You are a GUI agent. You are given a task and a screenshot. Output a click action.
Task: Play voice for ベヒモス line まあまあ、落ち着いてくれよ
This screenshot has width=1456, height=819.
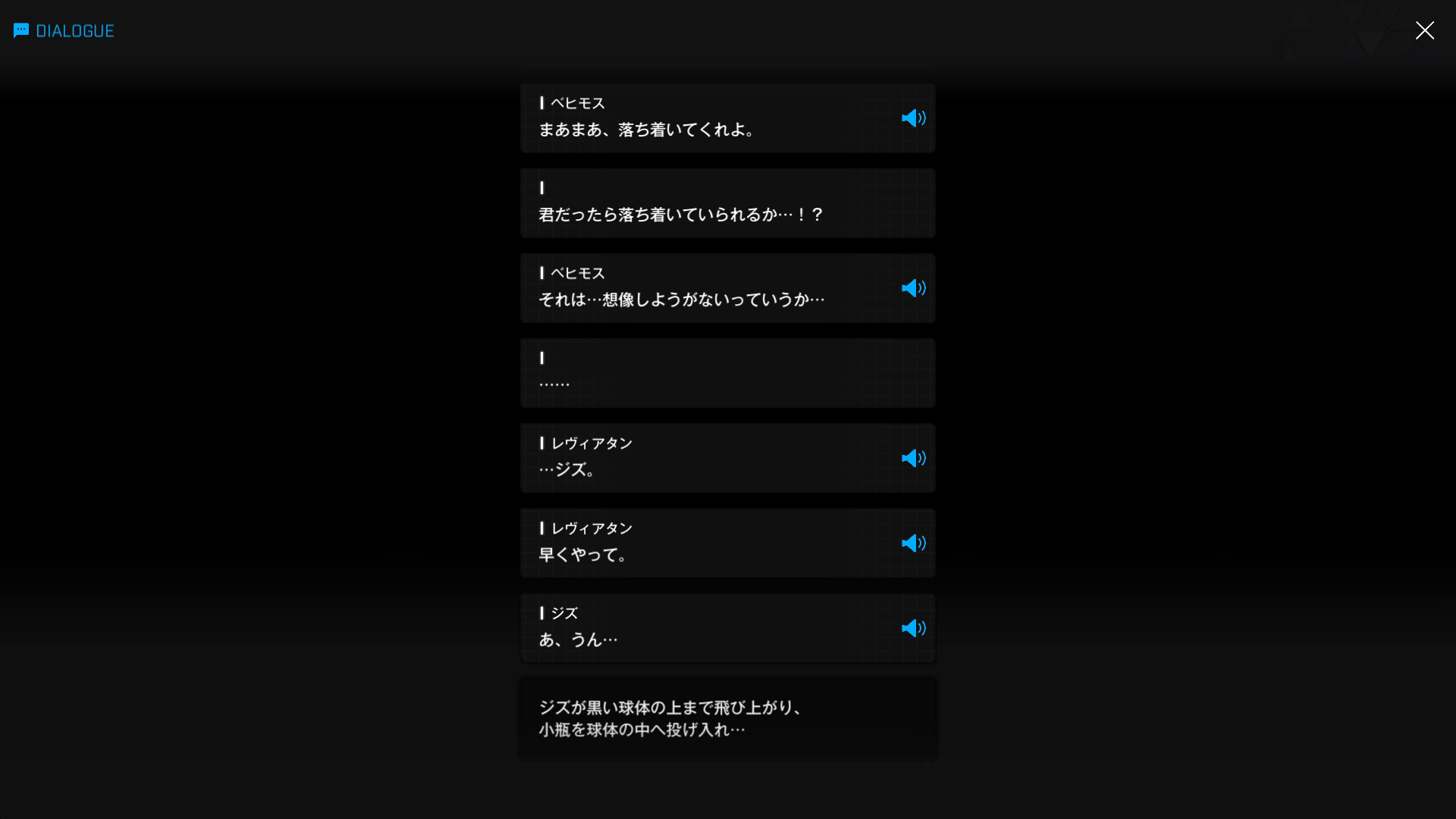(x=913, y=118)
